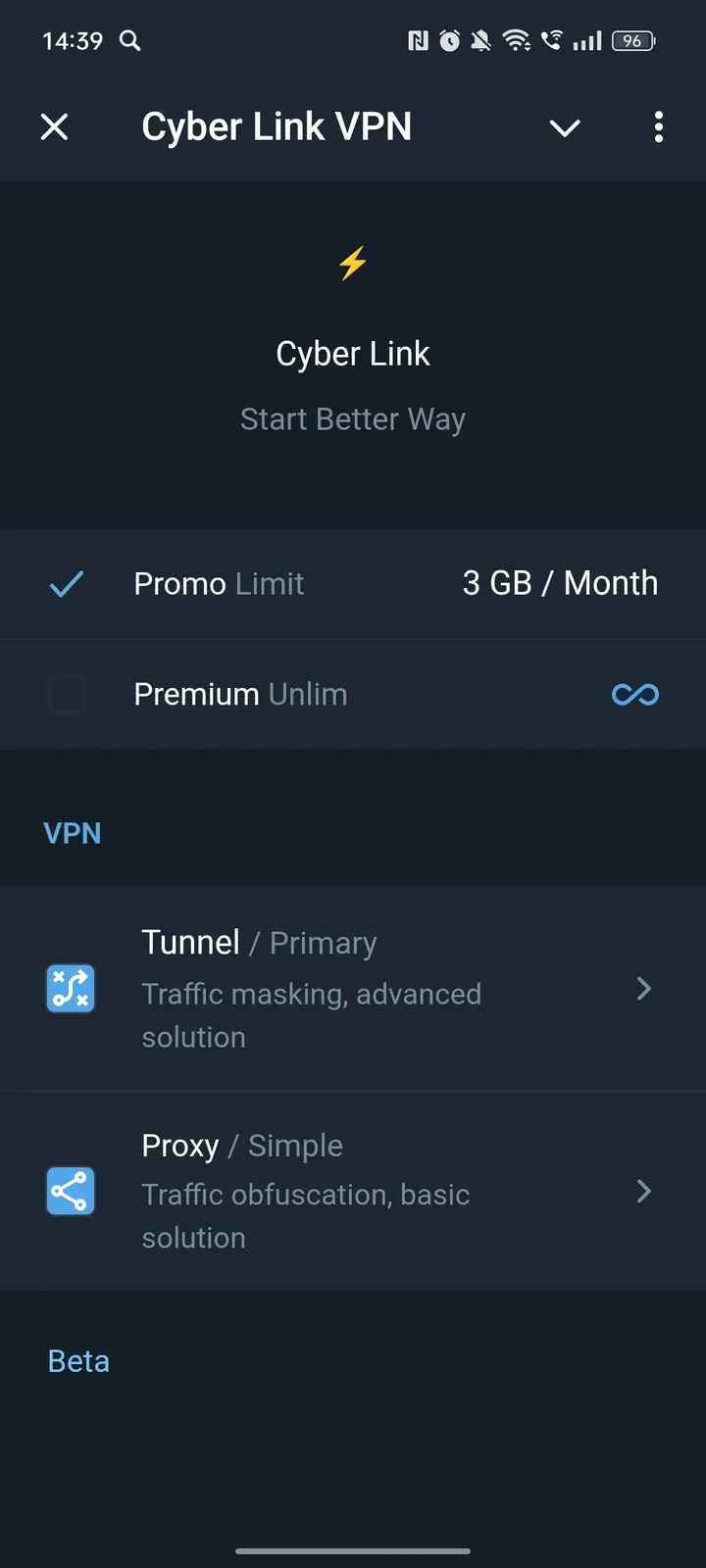Tap the blue checkmark beside Promo Limit
Viewport: 706px width, 1568px height.
tap(66, 583)
